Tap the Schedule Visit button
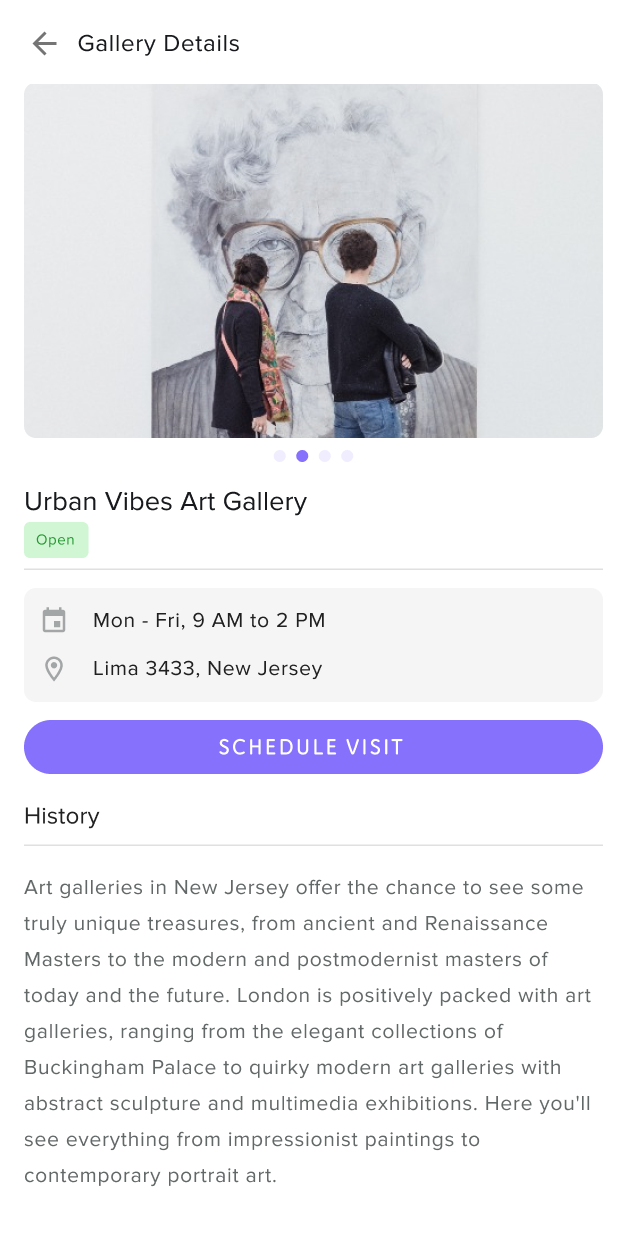The image size is (621, 1235). [x=313, y=747]
